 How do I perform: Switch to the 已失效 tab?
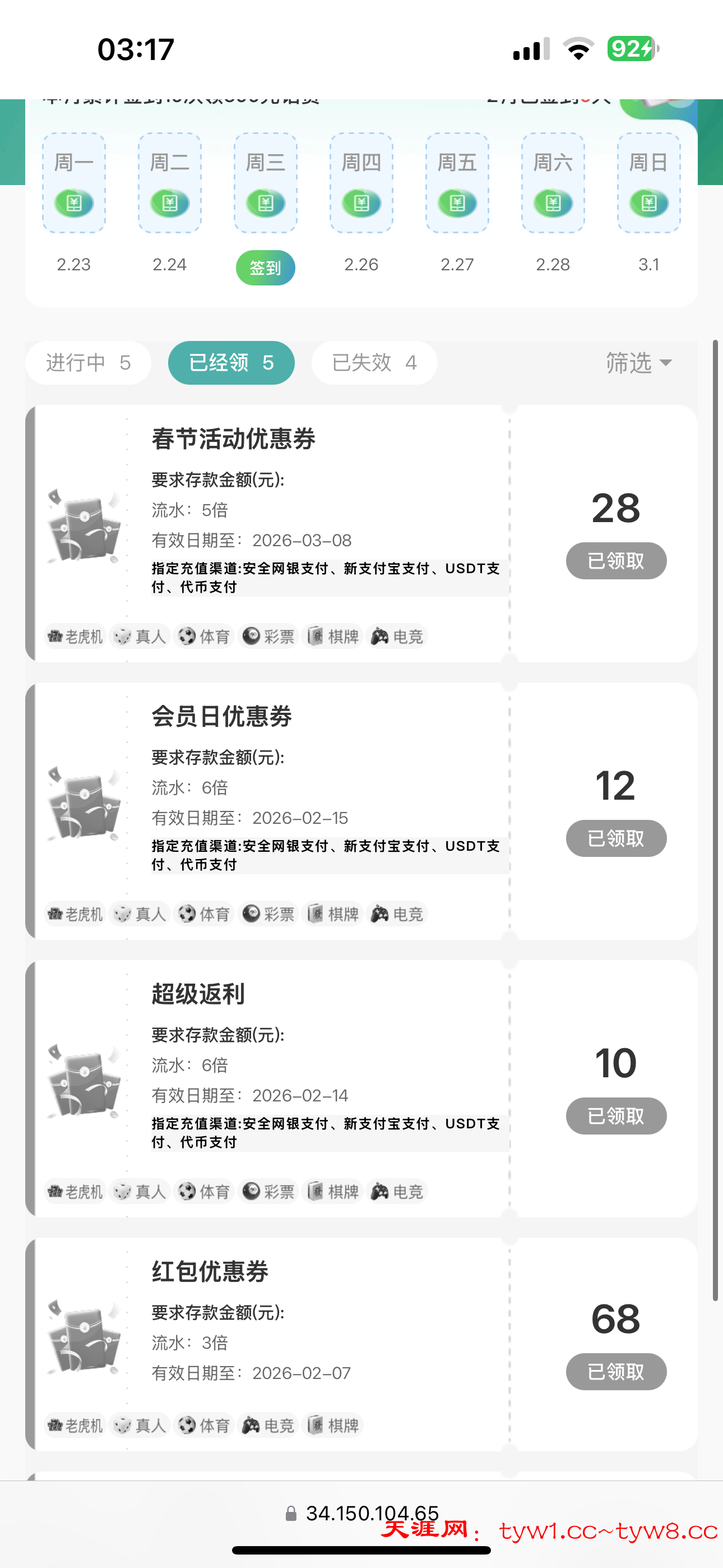click(x=374, y=363)
